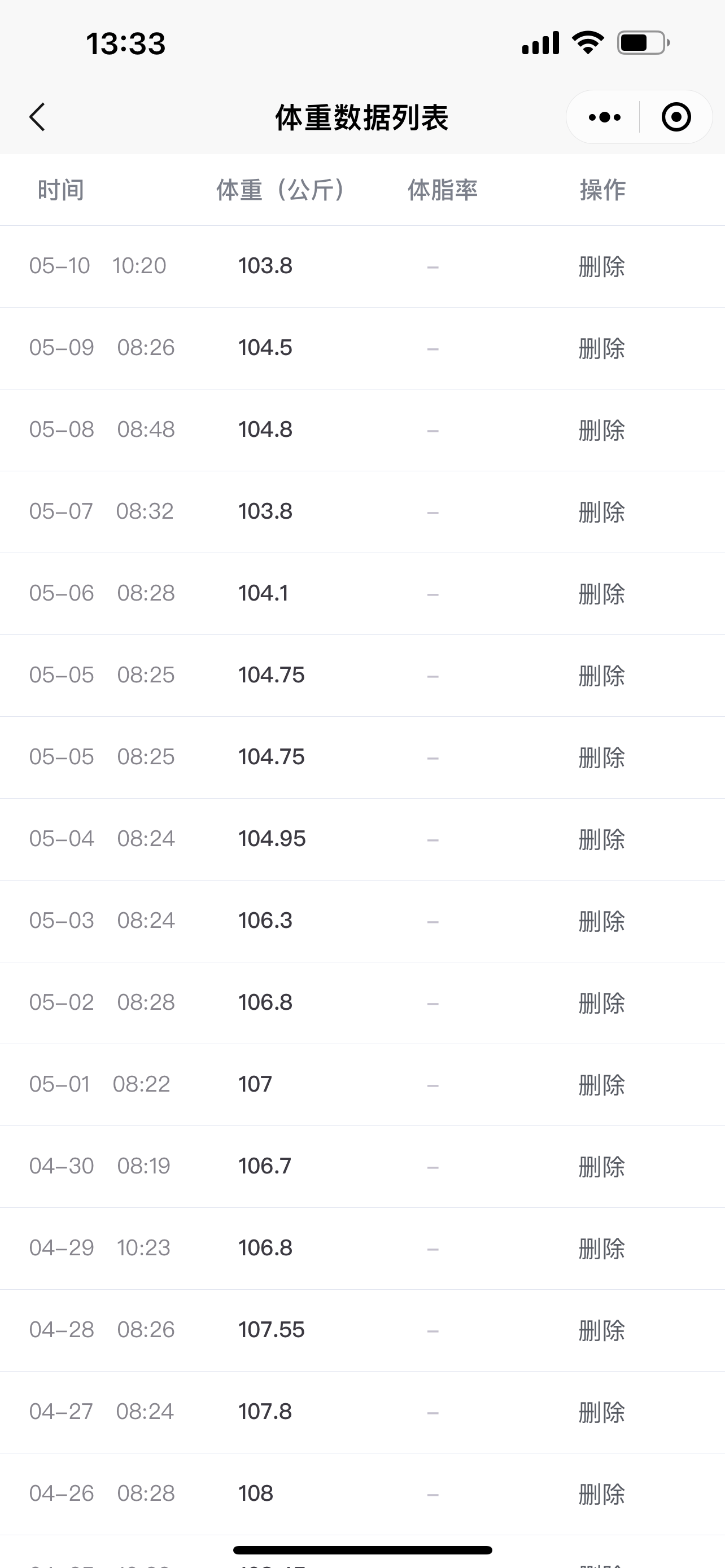725x1568 pixels.
Task: Close the mini-program with the circle button
Action: (x=676, y=117)
